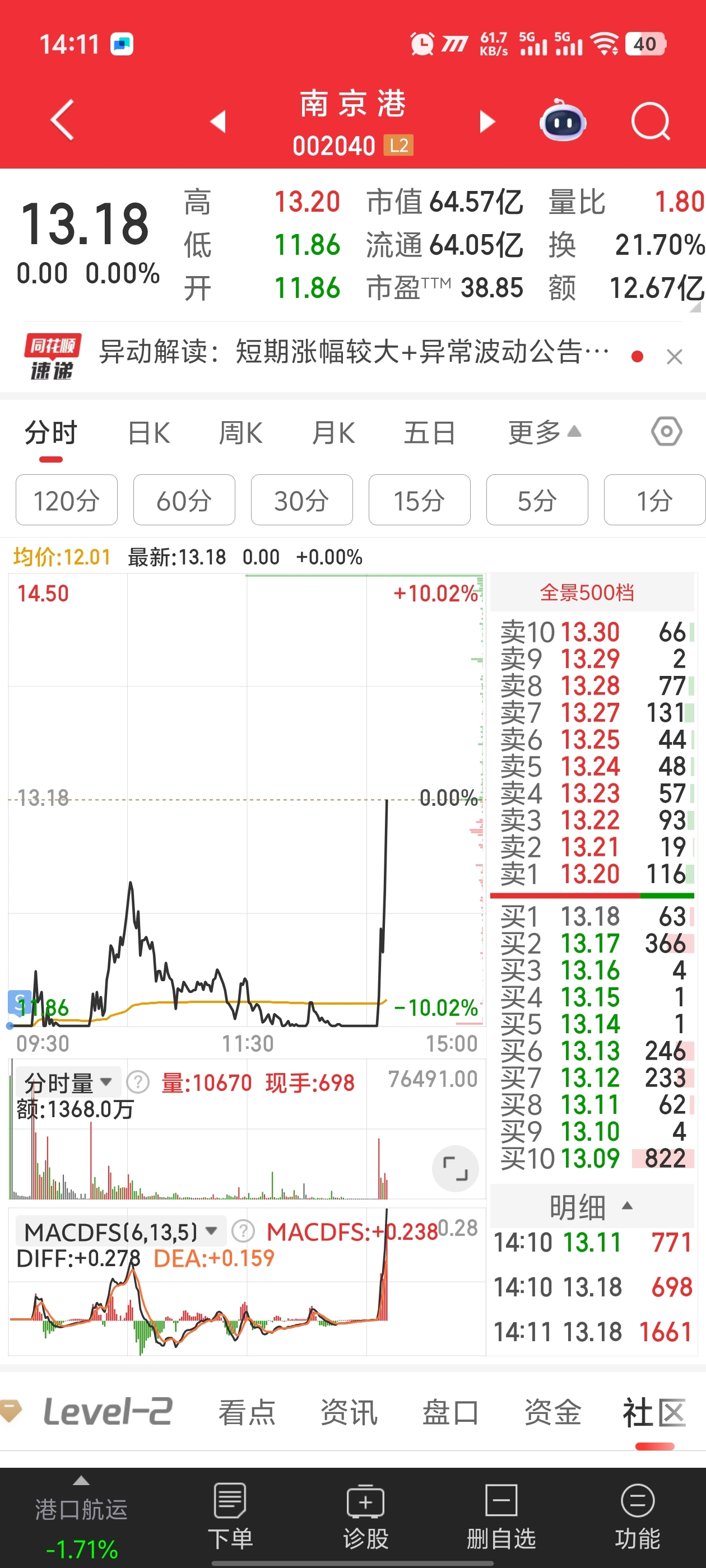
Task: Switch to the 日K chart tab
Action: coord(148,433)
